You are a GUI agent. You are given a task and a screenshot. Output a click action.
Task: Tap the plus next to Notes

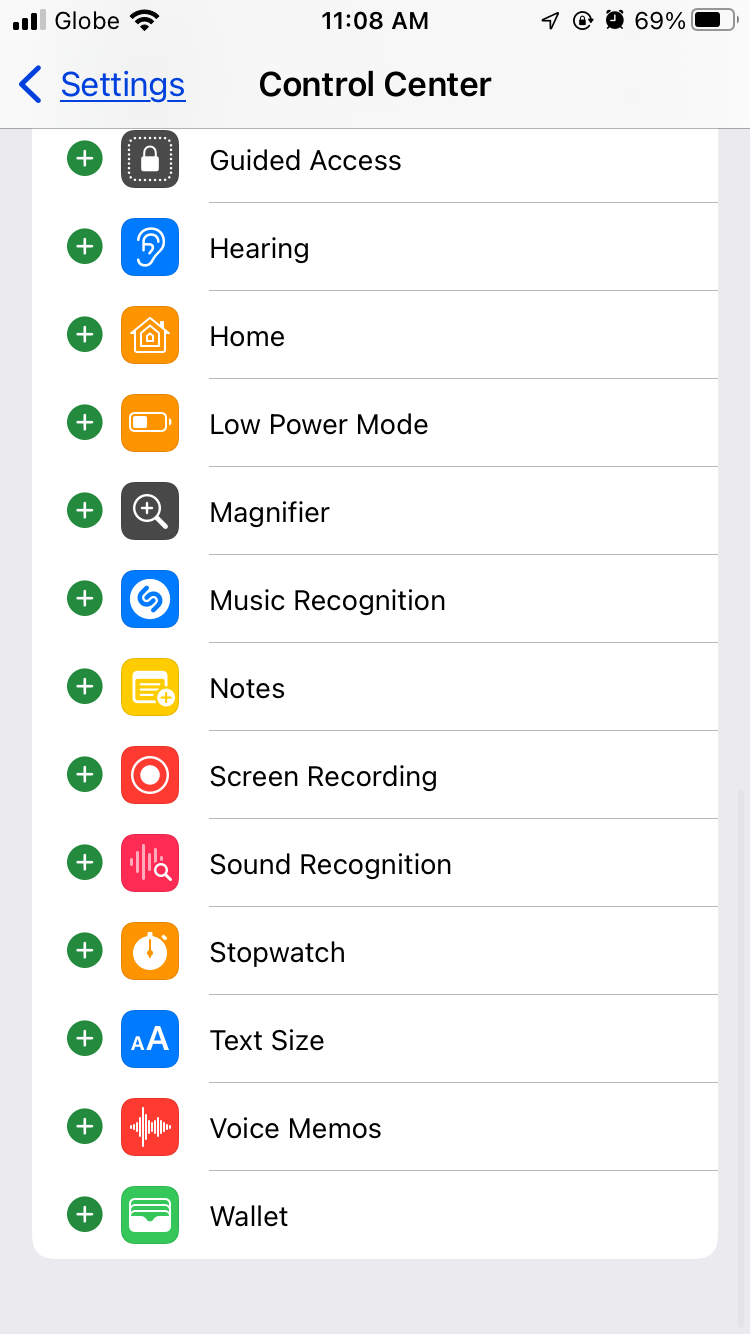(85, 687)
